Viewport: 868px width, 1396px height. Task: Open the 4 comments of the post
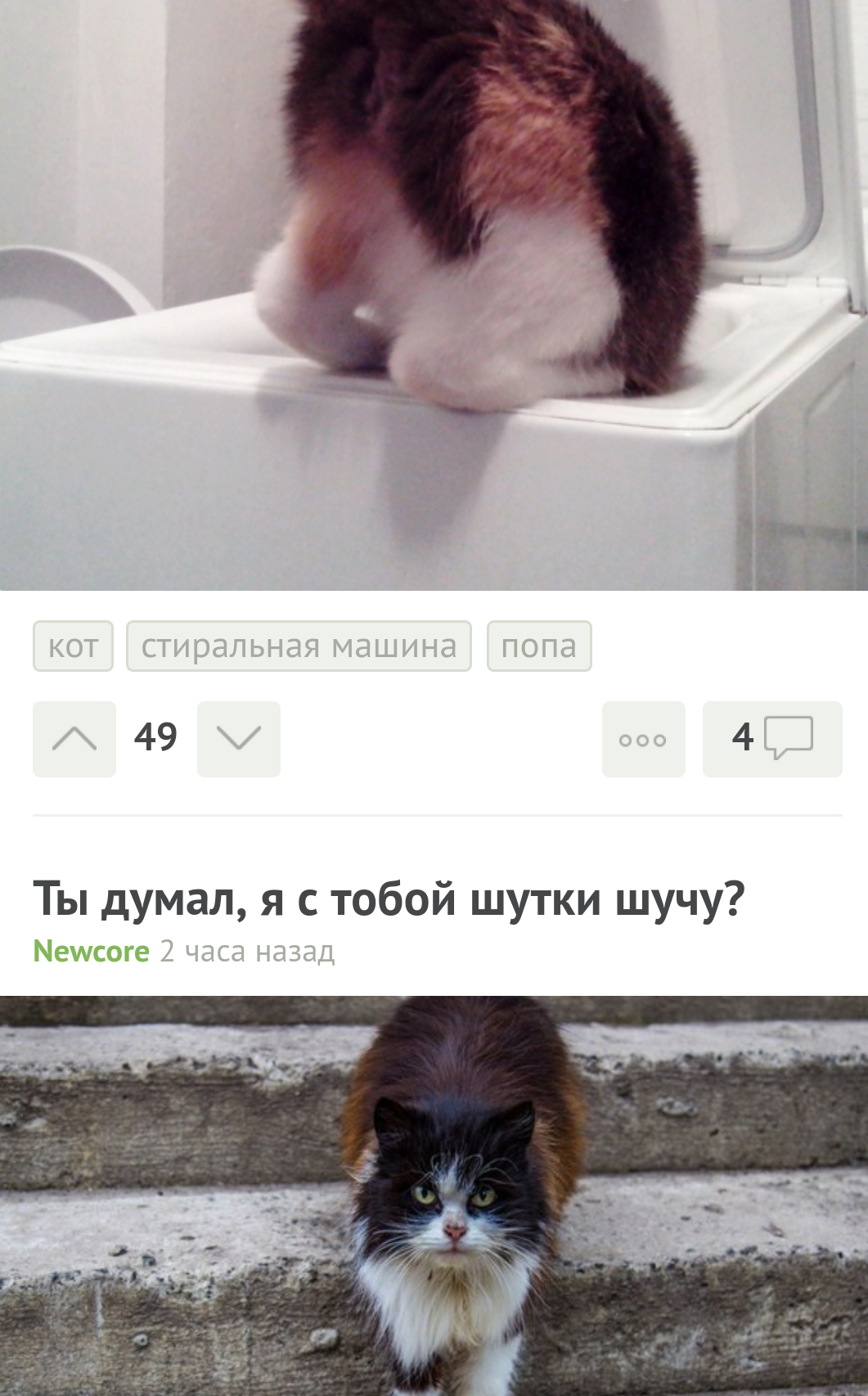click(x=772, y=739)
